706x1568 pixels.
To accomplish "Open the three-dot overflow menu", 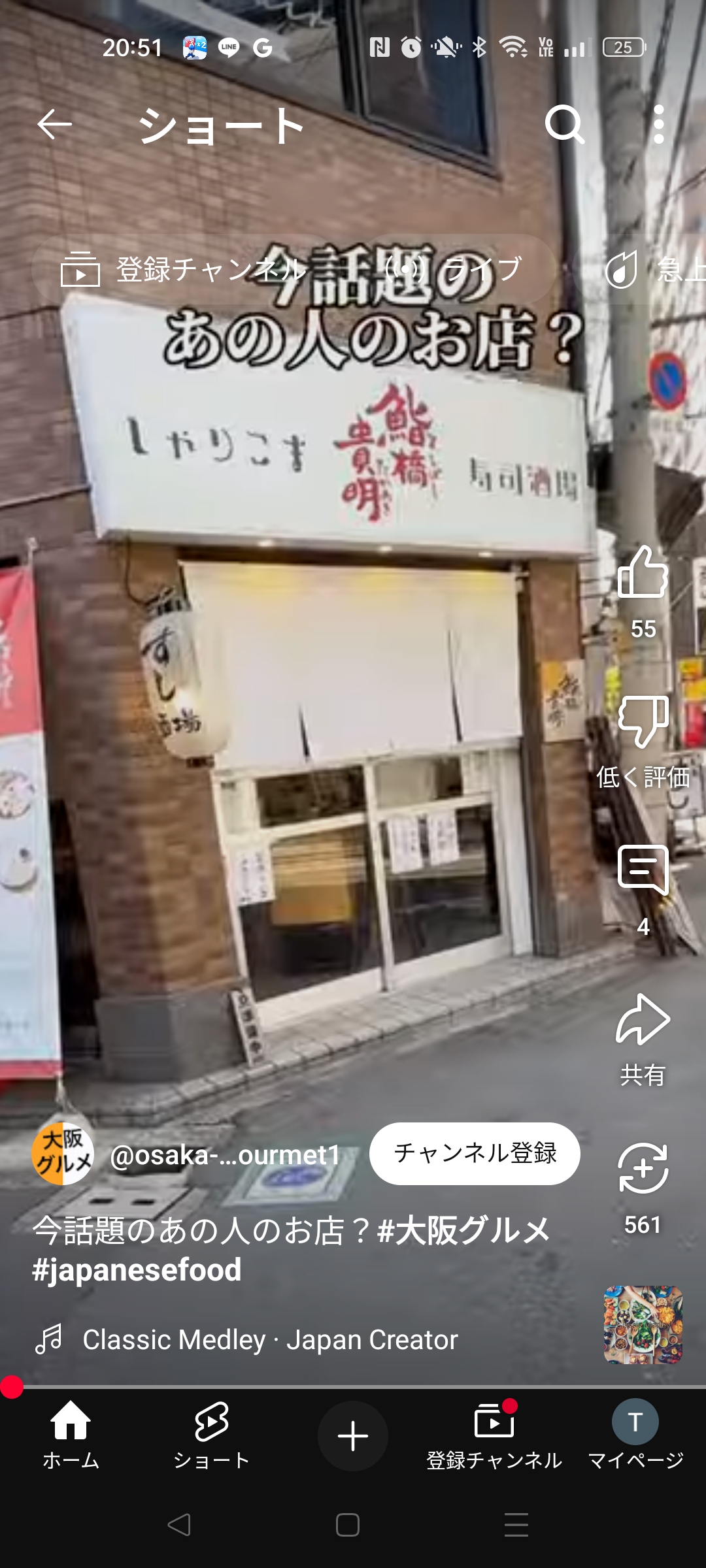I will click(659, 124).
